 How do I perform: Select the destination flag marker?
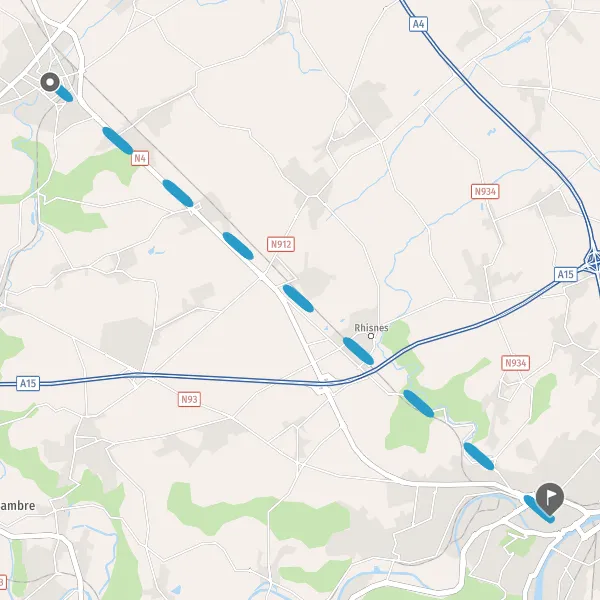coord(549,499)
